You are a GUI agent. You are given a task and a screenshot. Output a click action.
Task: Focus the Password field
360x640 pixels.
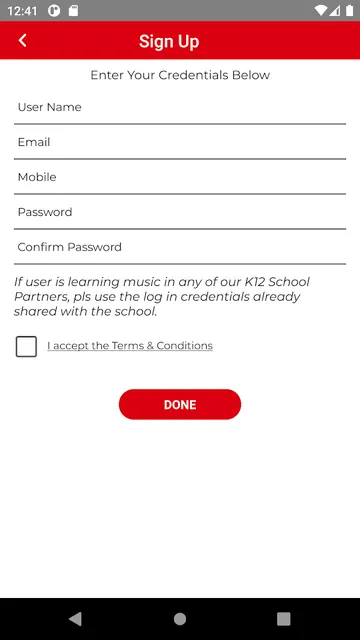[x=180, y=212]
